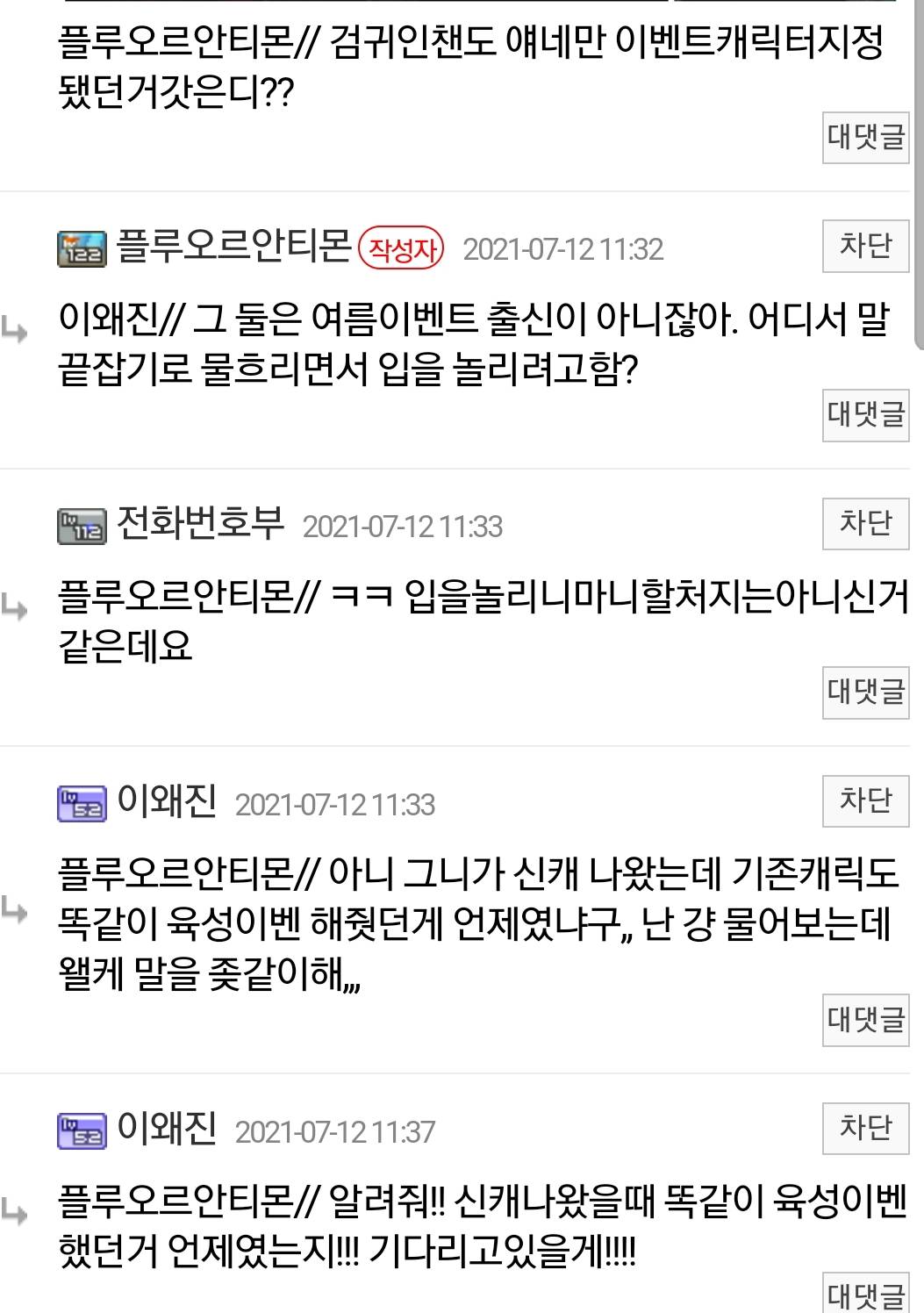Reply to 이왜진's 11:33 comment
This screenshot has width=924, height=1313.
click(865, 1020)
